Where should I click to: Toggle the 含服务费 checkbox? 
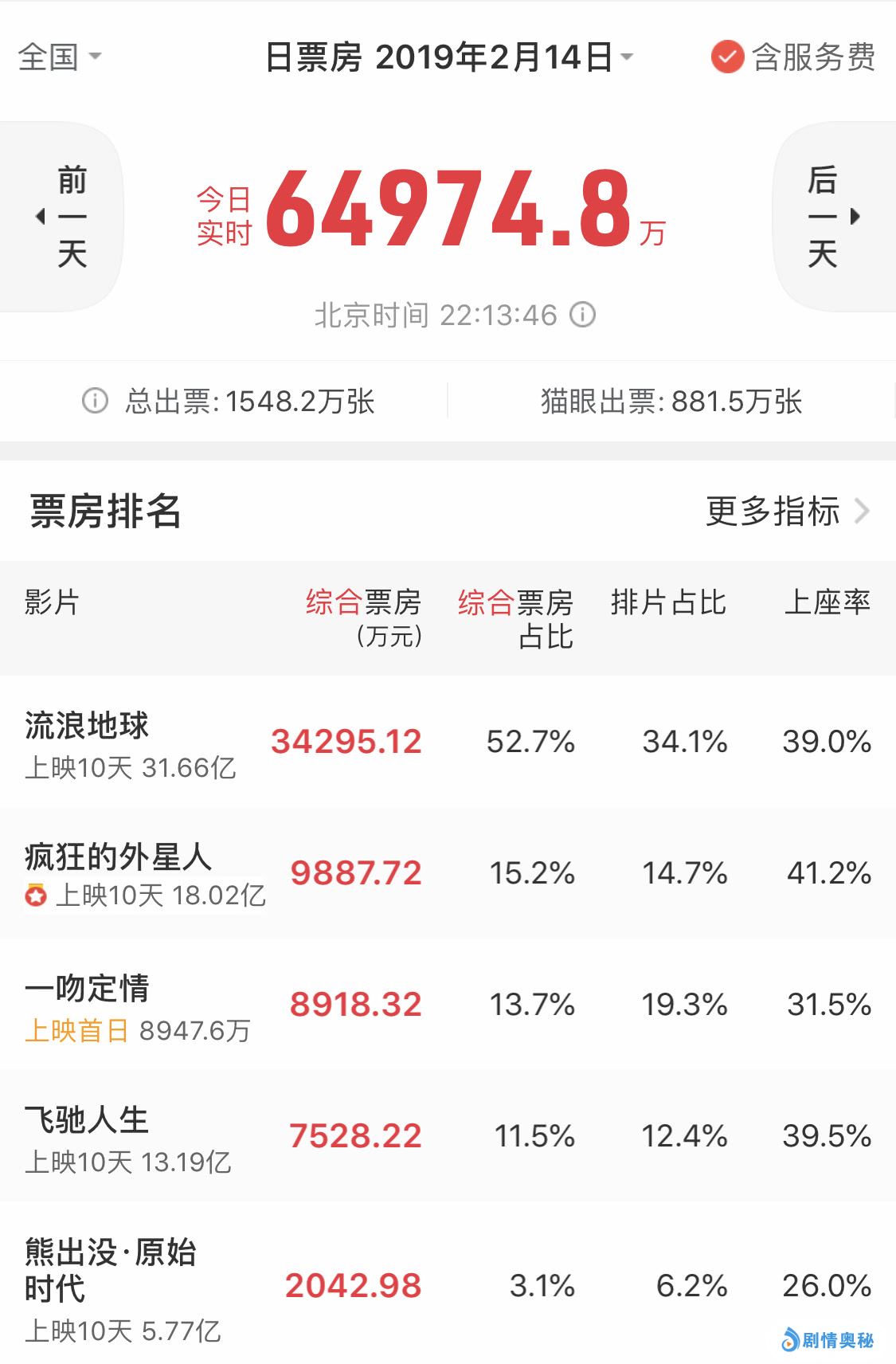coord(726,57)
